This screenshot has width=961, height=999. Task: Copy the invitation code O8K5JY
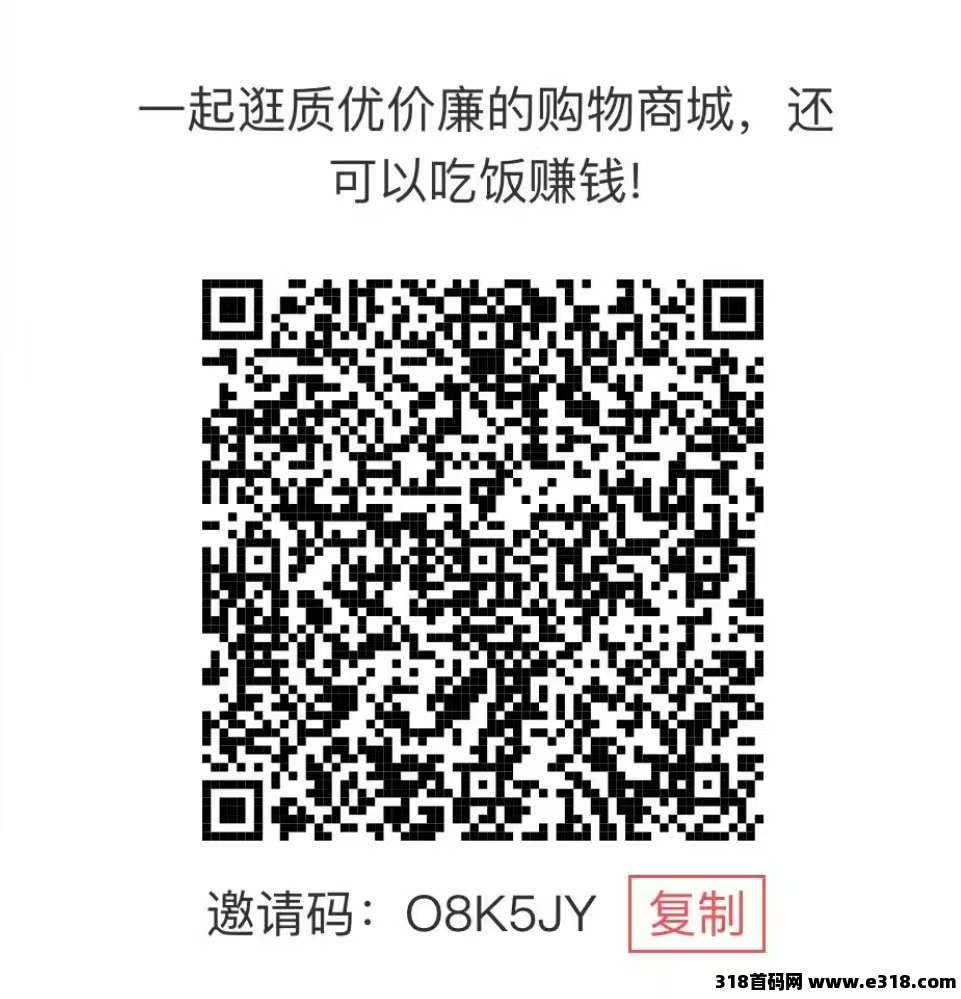coord(696,913)
